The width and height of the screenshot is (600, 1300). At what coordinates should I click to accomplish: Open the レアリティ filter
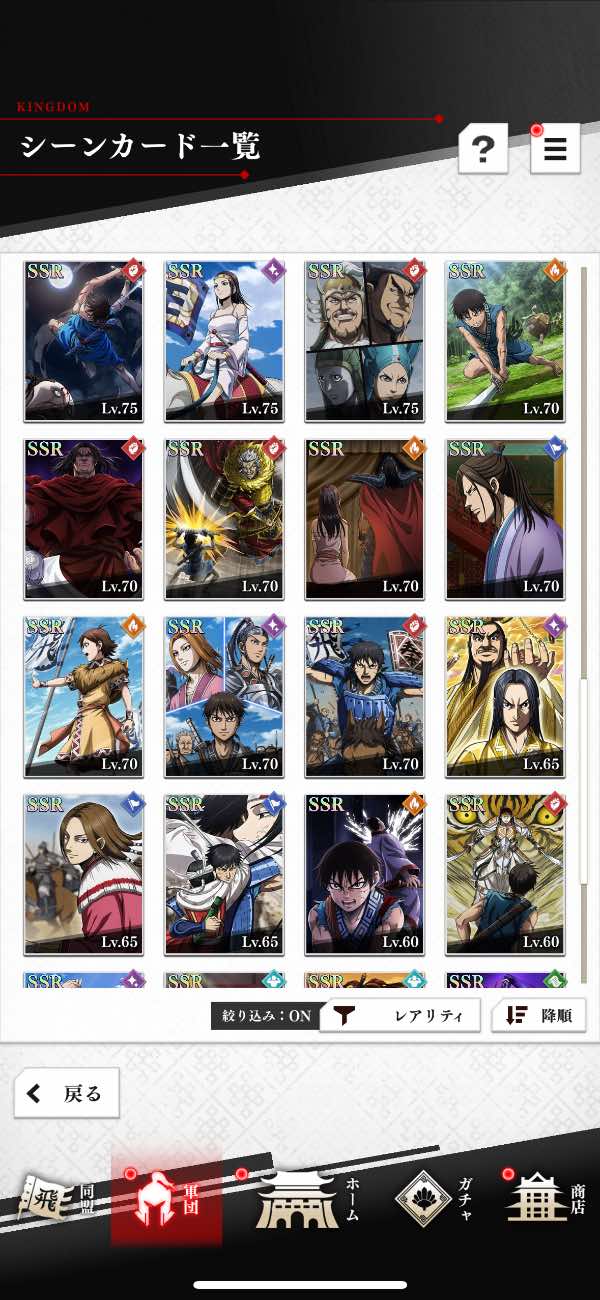tap(400, 1015)
